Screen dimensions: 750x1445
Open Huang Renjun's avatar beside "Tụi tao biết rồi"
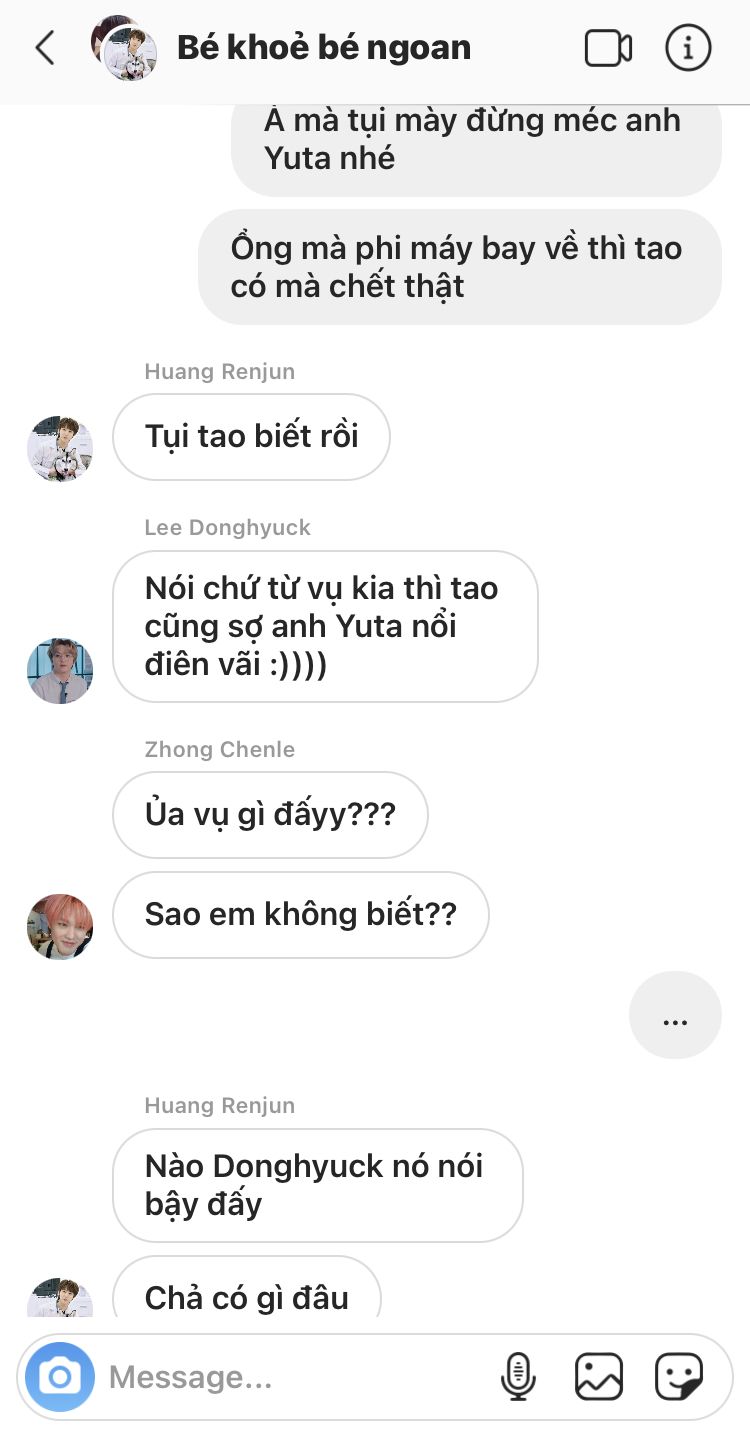click(60, 449)
